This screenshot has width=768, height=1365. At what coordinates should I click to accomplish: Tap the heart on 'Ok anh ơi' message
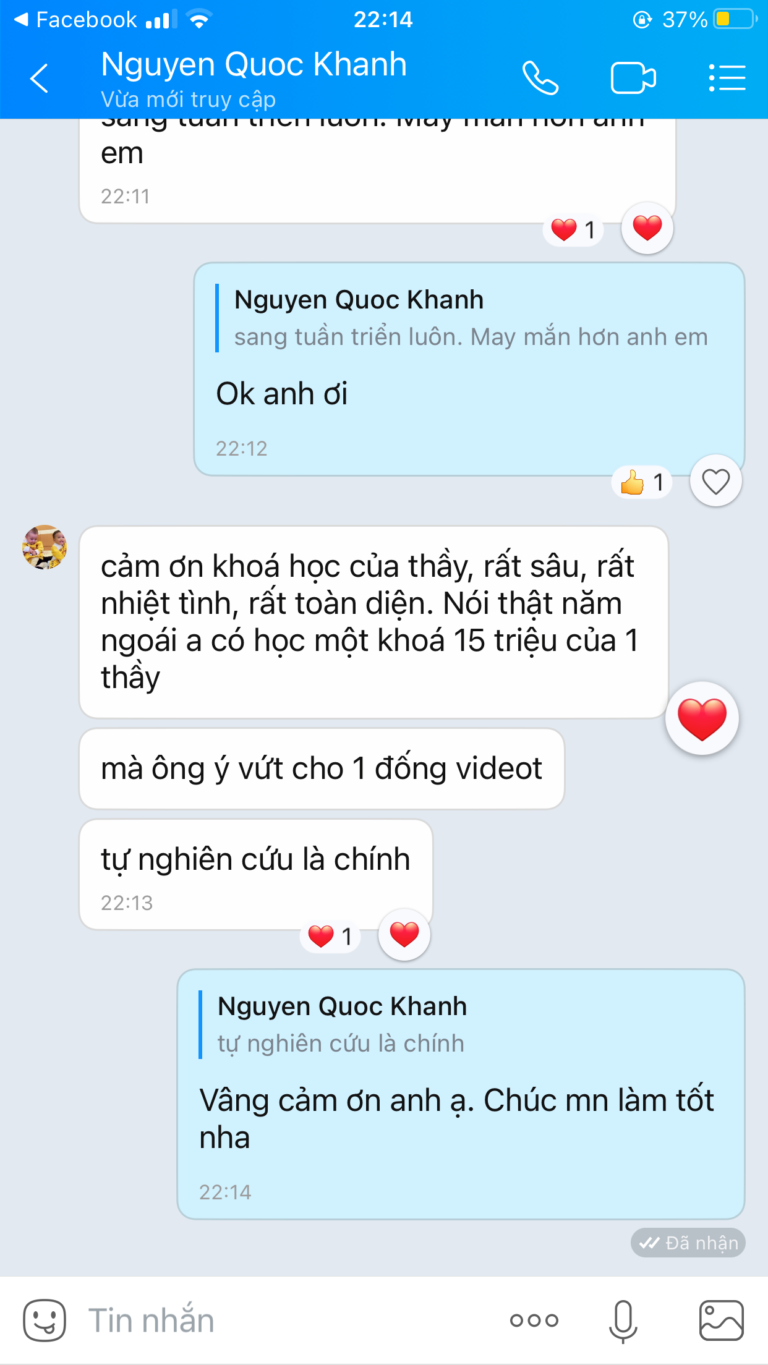pos(716,482)
